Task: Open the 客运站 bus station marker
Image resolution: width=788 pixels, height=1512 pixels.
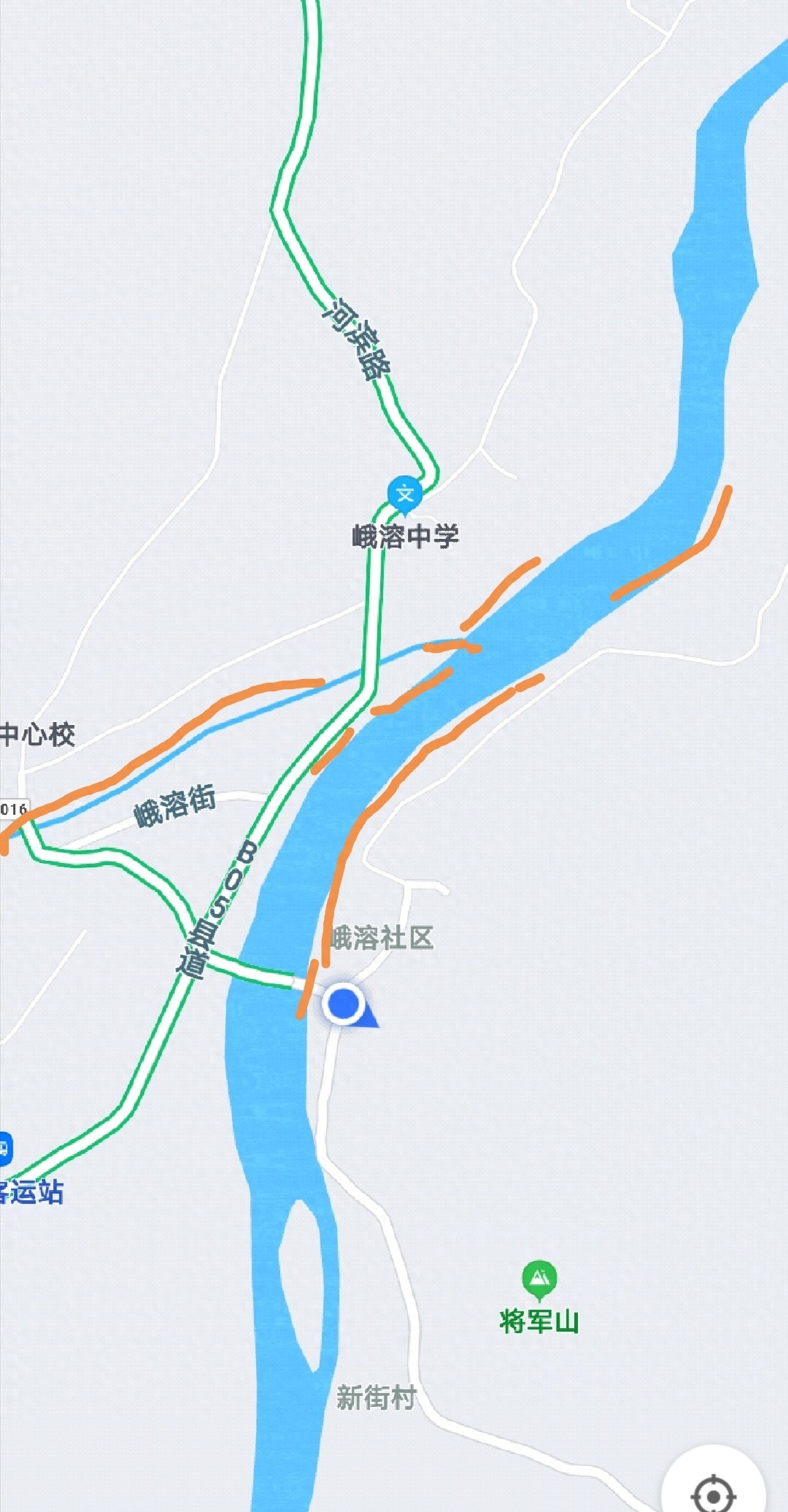Action: pyautogui.click(x=4, y=1148)
